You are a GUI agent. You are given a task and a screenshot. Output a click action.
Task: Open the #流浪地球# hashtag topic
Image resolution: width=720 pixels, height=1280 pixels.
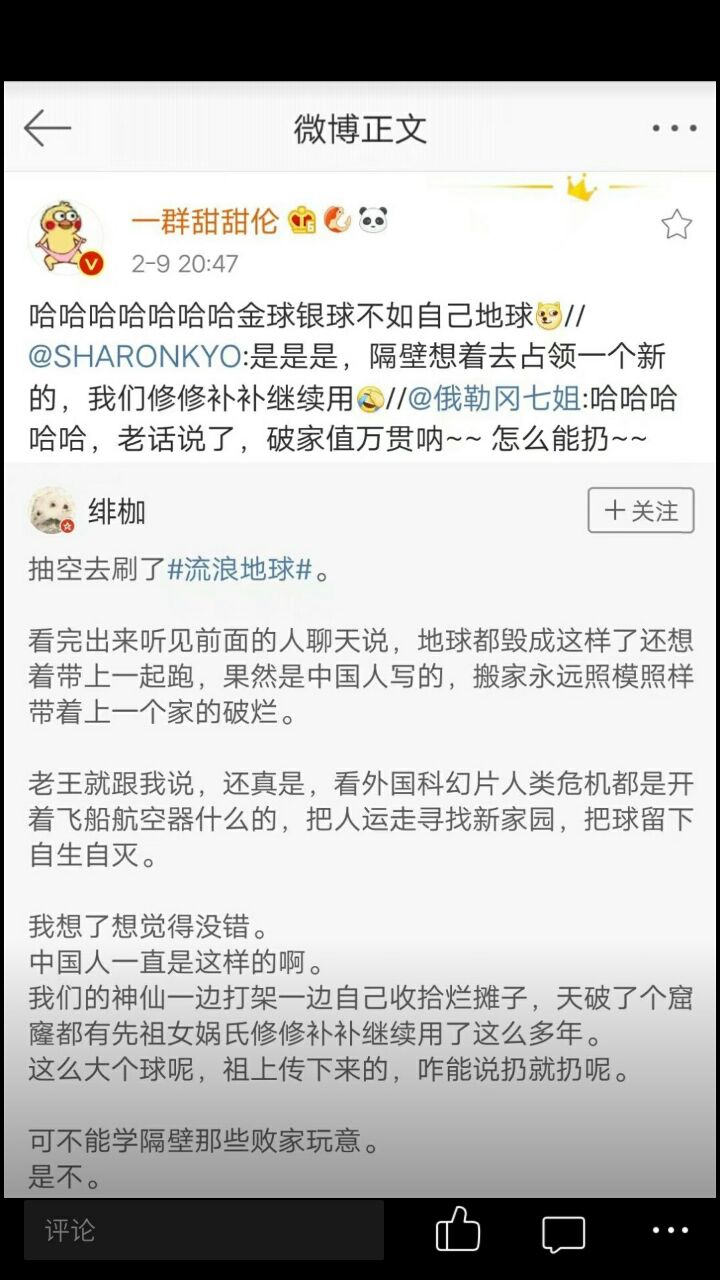click(x=240, y=570)
